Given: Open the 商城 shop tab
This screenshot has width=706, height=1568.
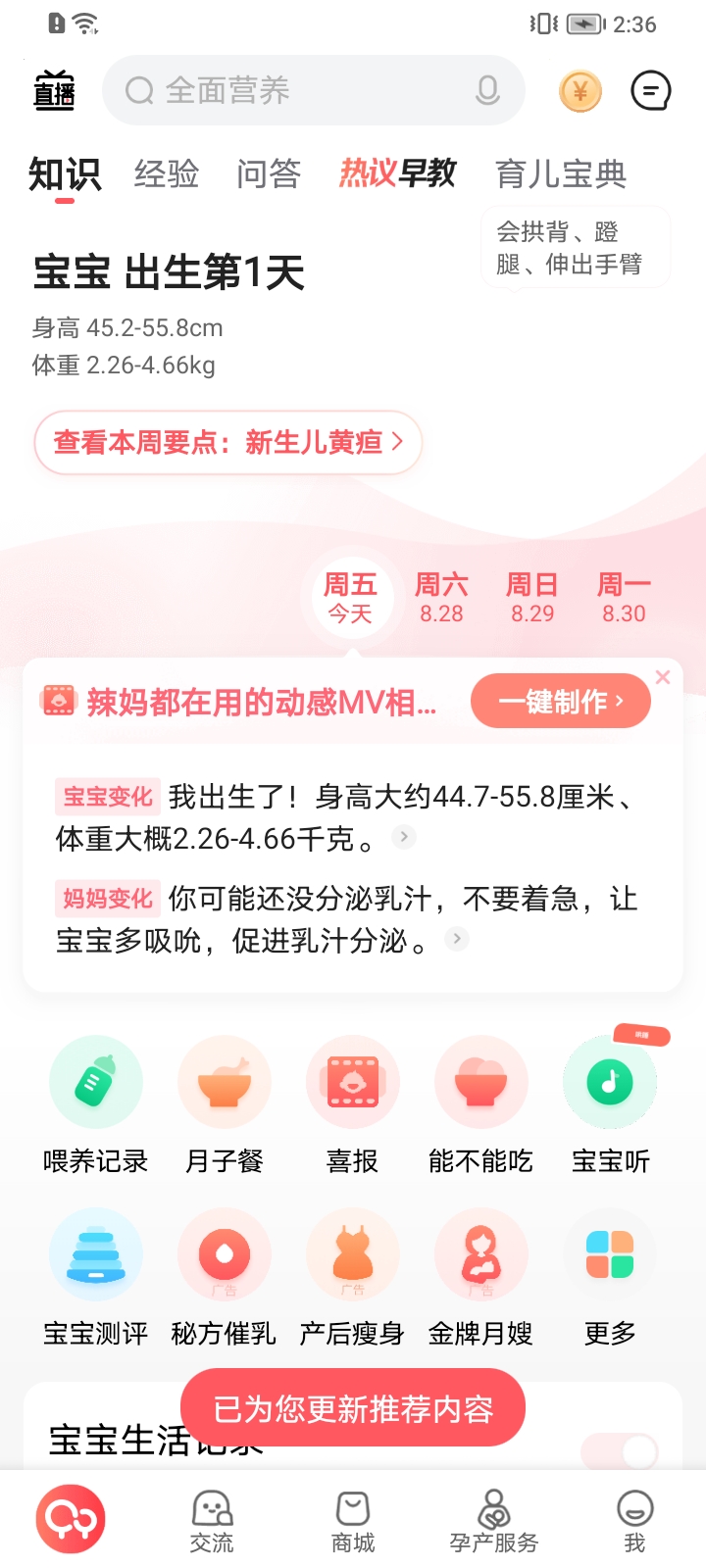Looking at the screenshot, I should click(353, 1521).
